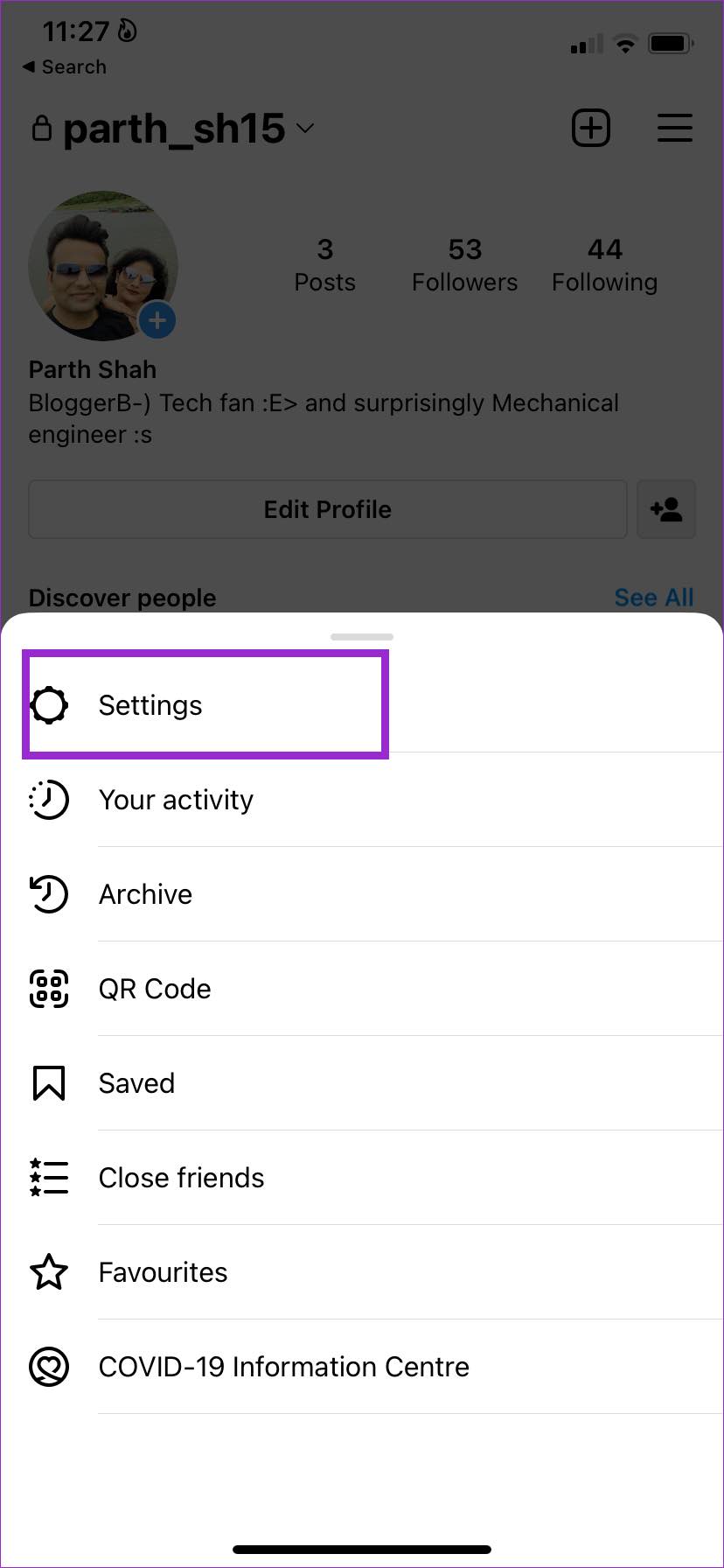Go back using the Search arrow
Screen dimensions: 724x1568
pyautogui.click(x=64, y=66)
